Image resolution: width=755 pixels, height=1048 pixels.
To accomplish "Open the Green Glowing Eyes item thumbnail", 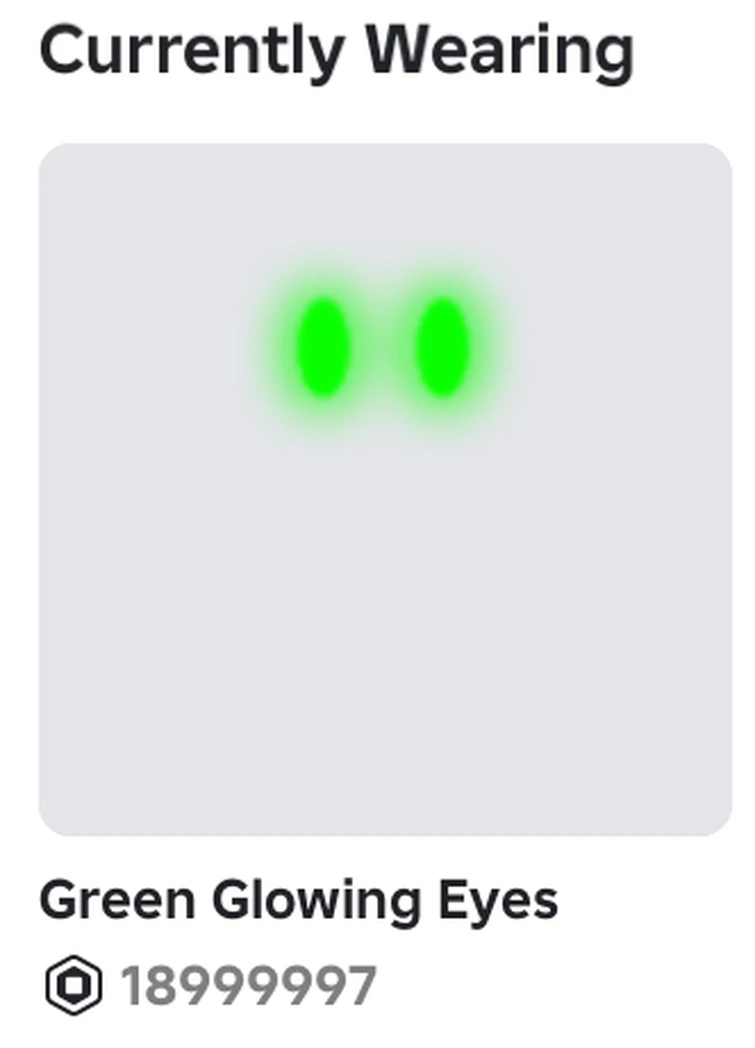I will click(385, 489).
